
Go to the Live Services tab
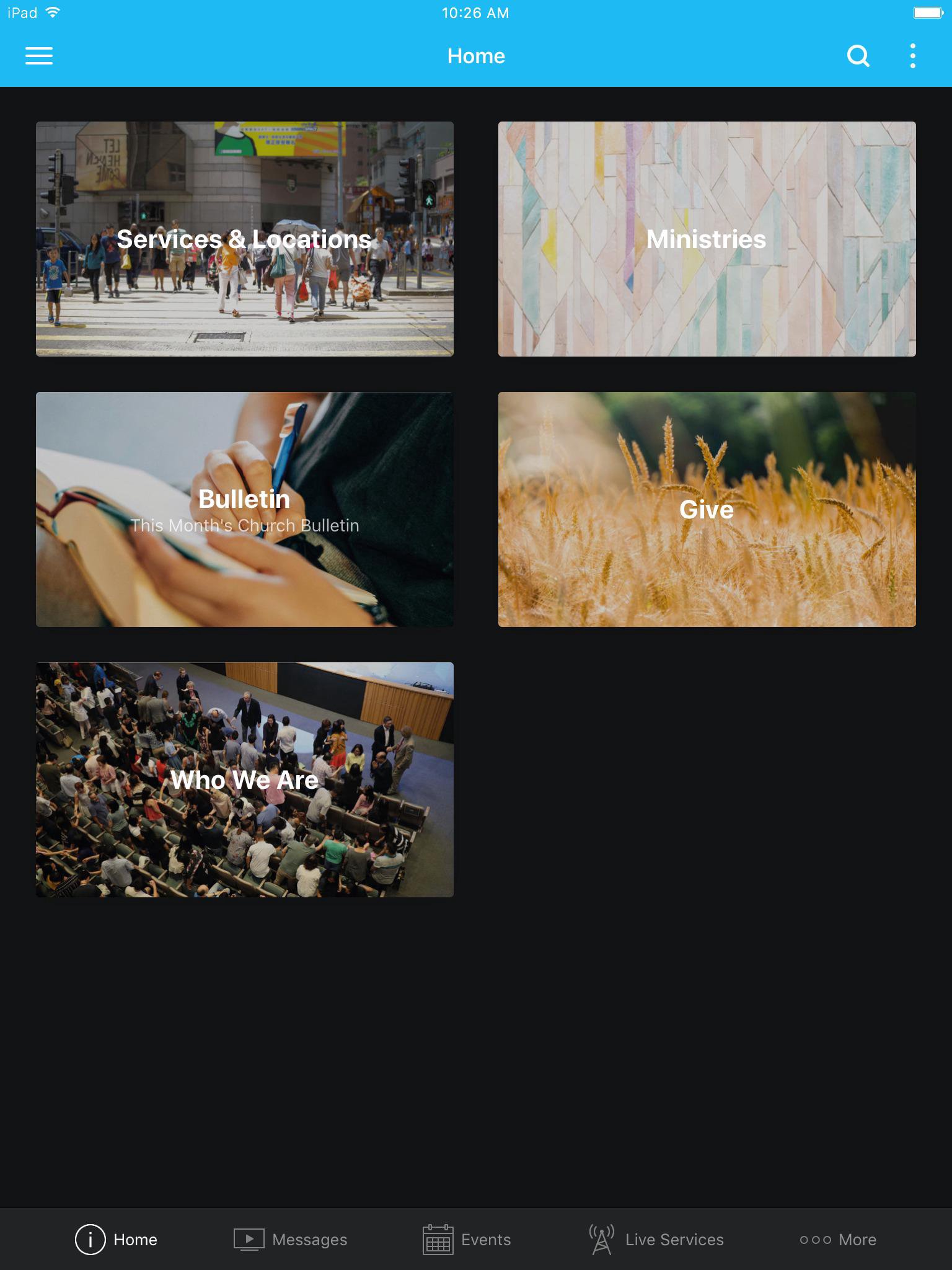coord(656,1239)
